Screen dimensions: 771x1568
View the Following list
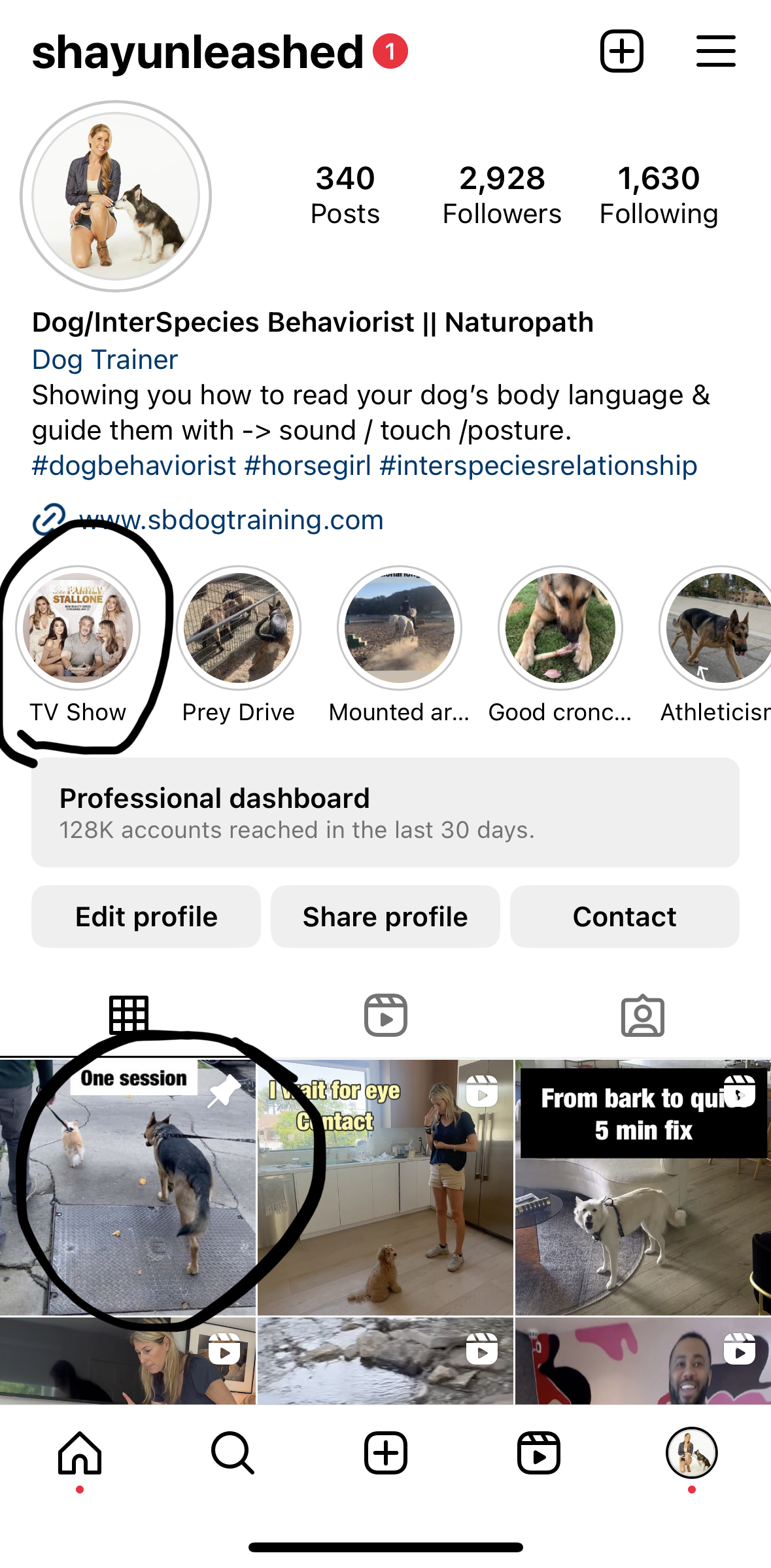point(659,195)
